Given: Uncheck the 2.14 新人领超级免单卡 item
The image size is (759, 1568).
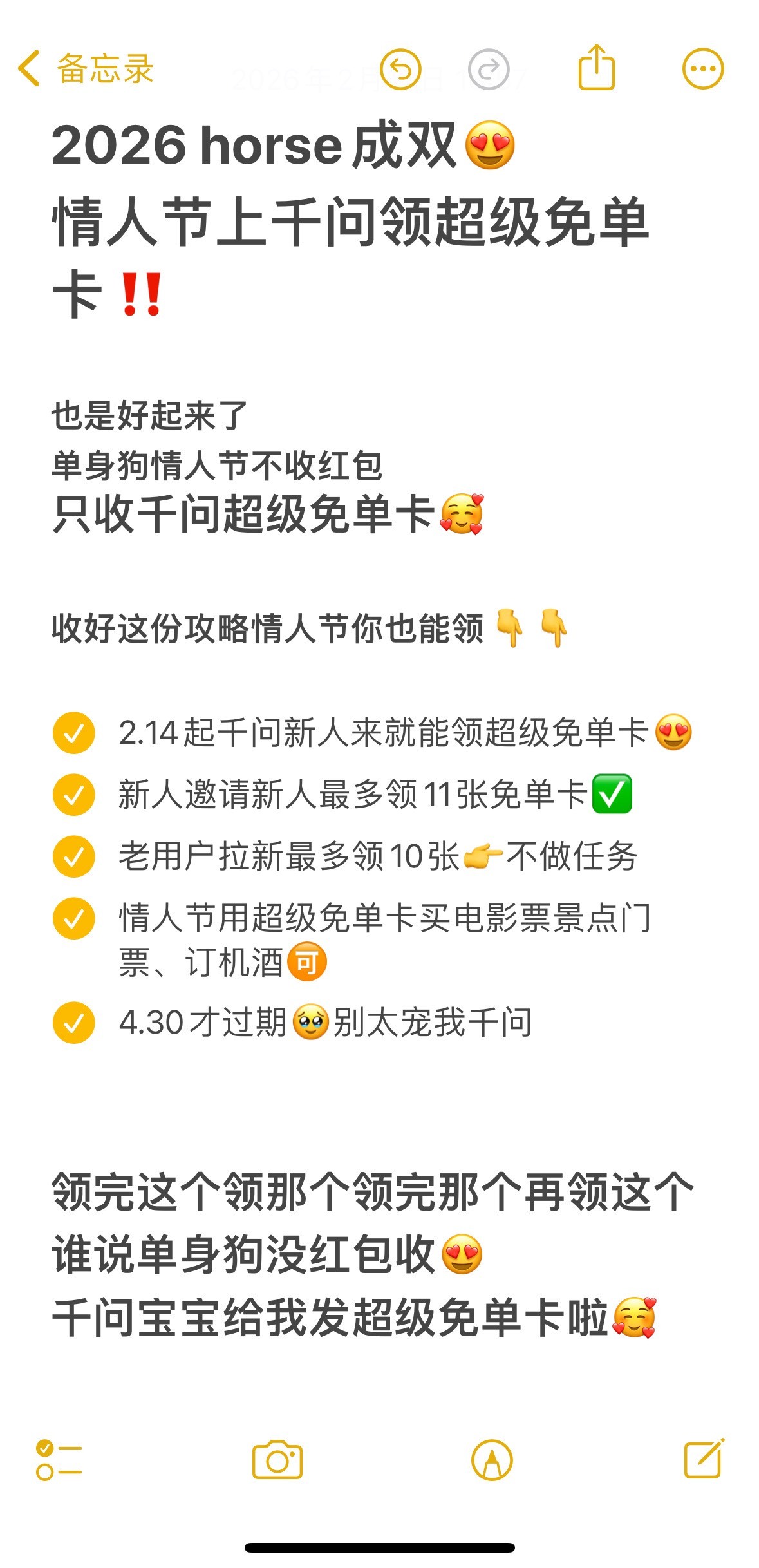Looking at the screenshot, I should pyautogui.click(x=73, y=735).
